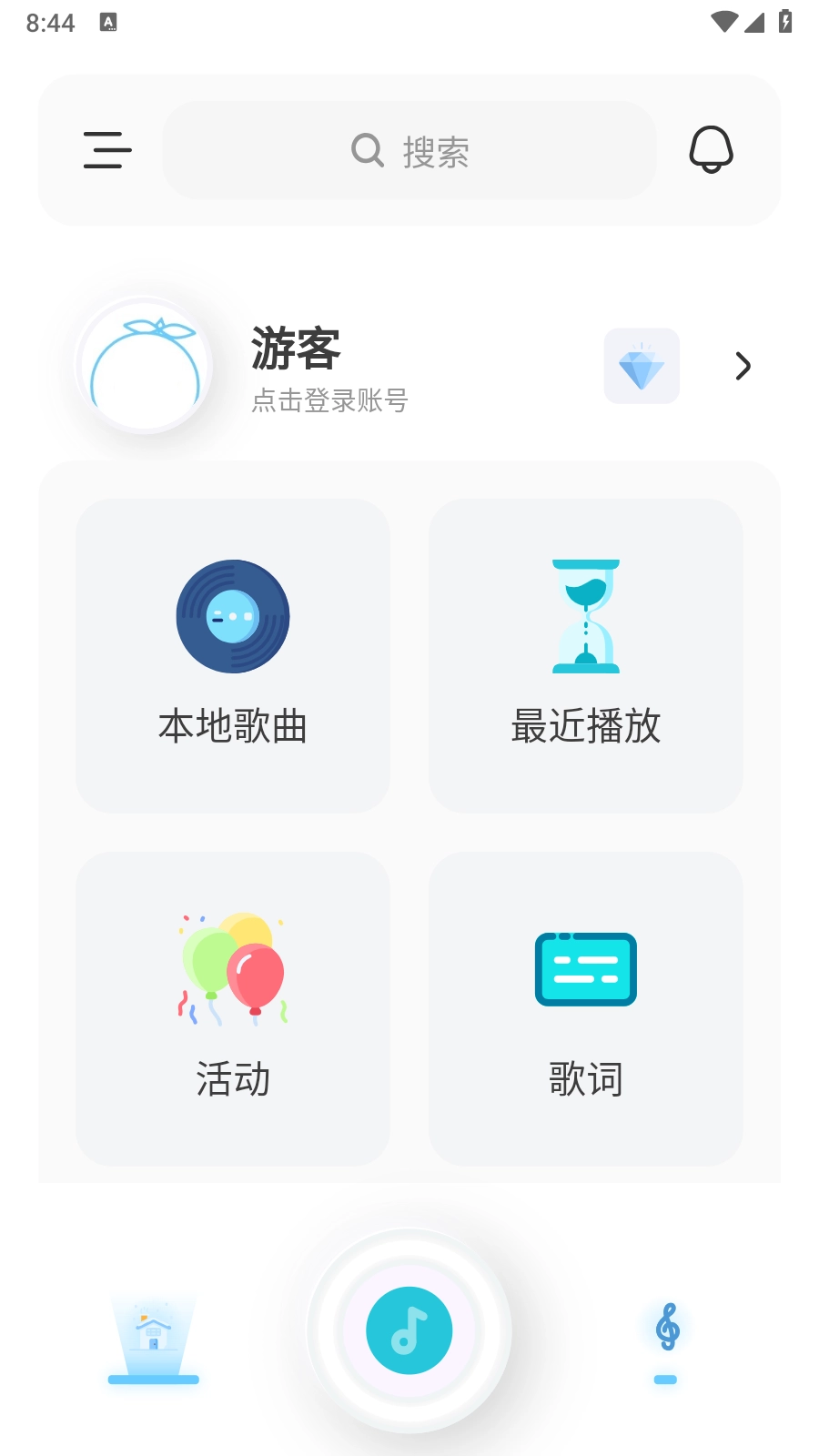Tap the guest avatar image
This screenshot has width=819, height=1456.
[143, 365]
